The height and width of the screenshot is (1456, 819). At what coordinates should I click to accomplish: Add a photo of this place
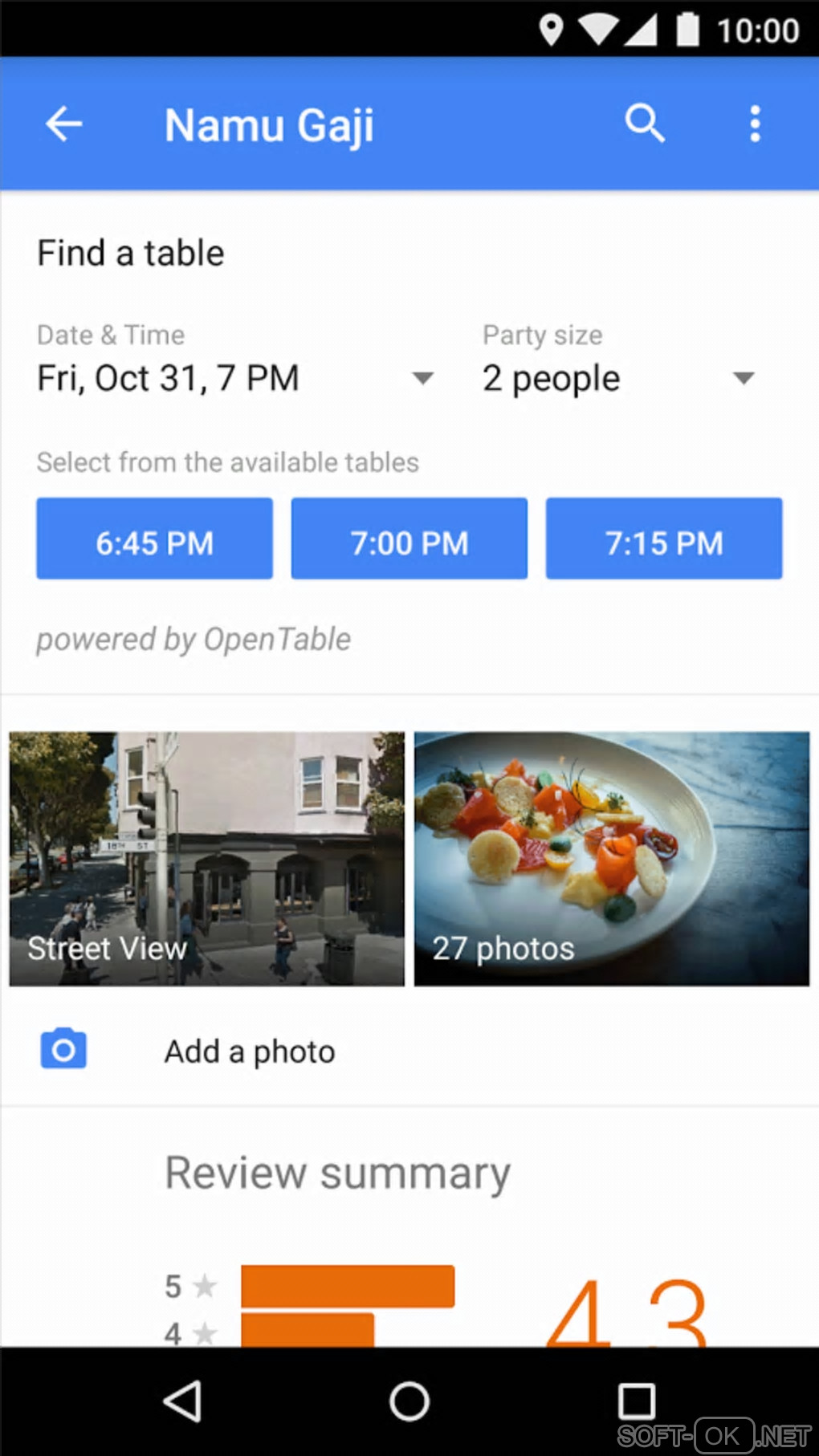(249, 1051)
